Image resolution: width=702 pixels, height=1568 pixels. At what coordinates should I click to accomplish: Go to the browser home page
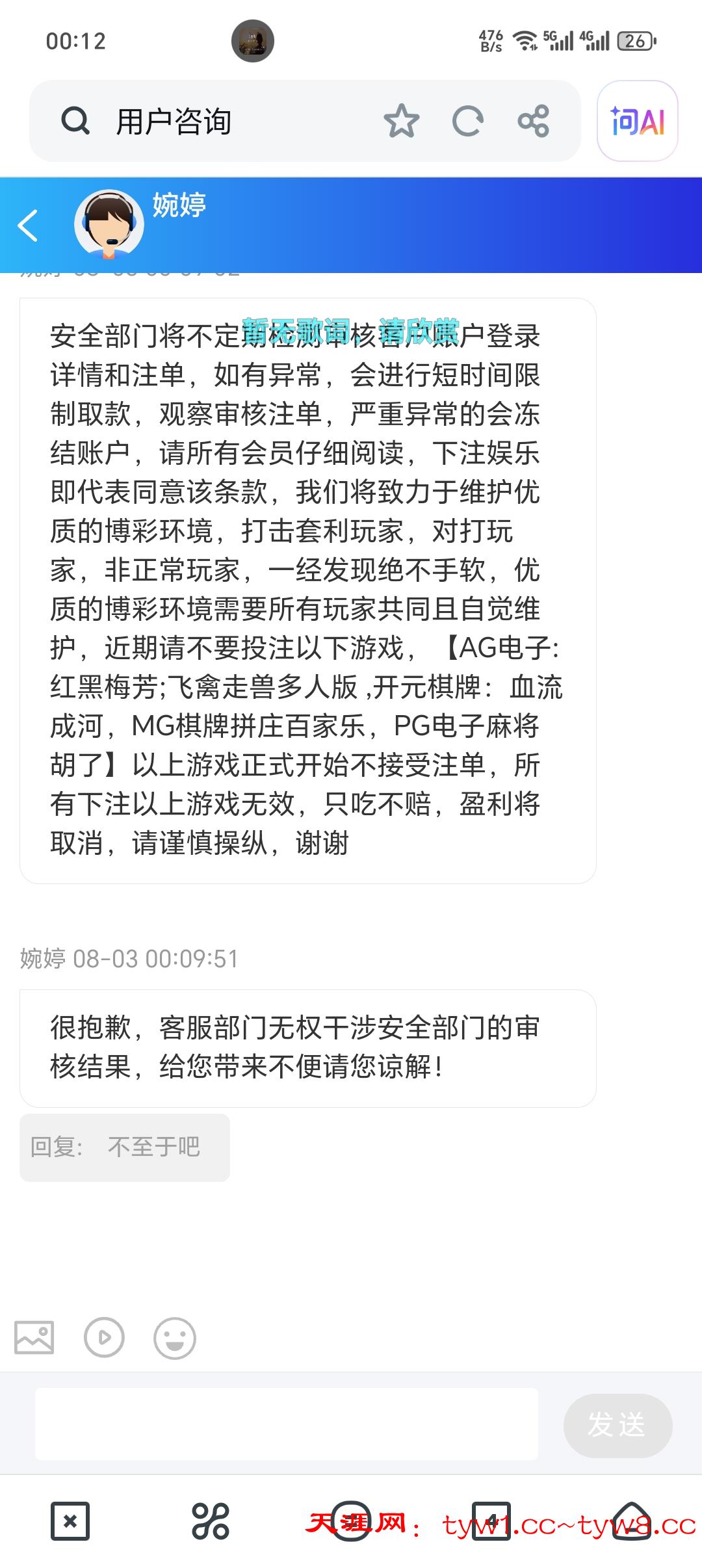[x=632, y=1521]
